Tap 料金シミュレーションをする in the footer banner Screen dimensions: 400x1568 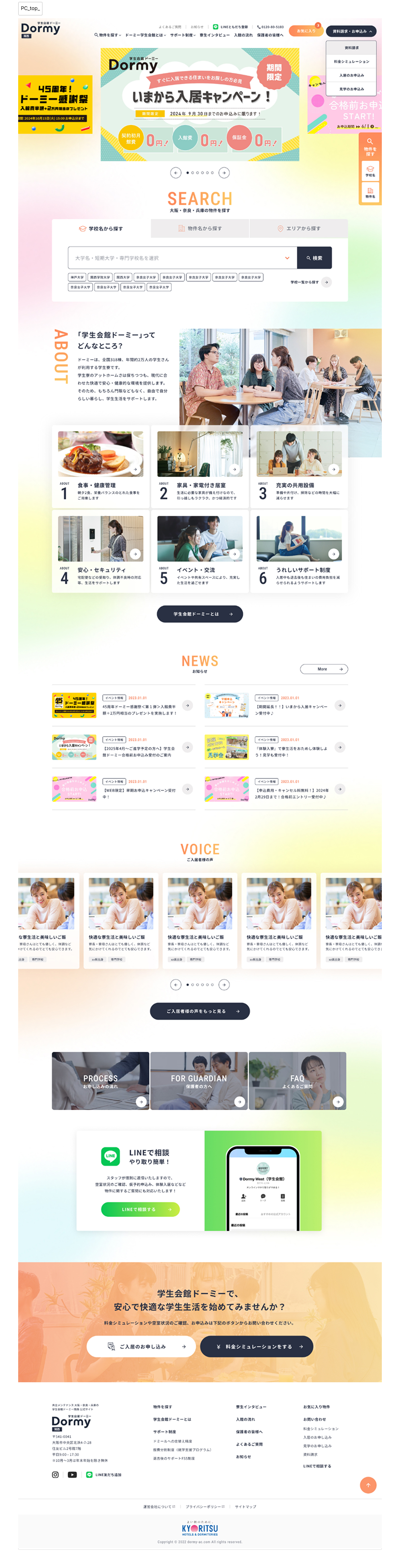tap(256, 1347)
